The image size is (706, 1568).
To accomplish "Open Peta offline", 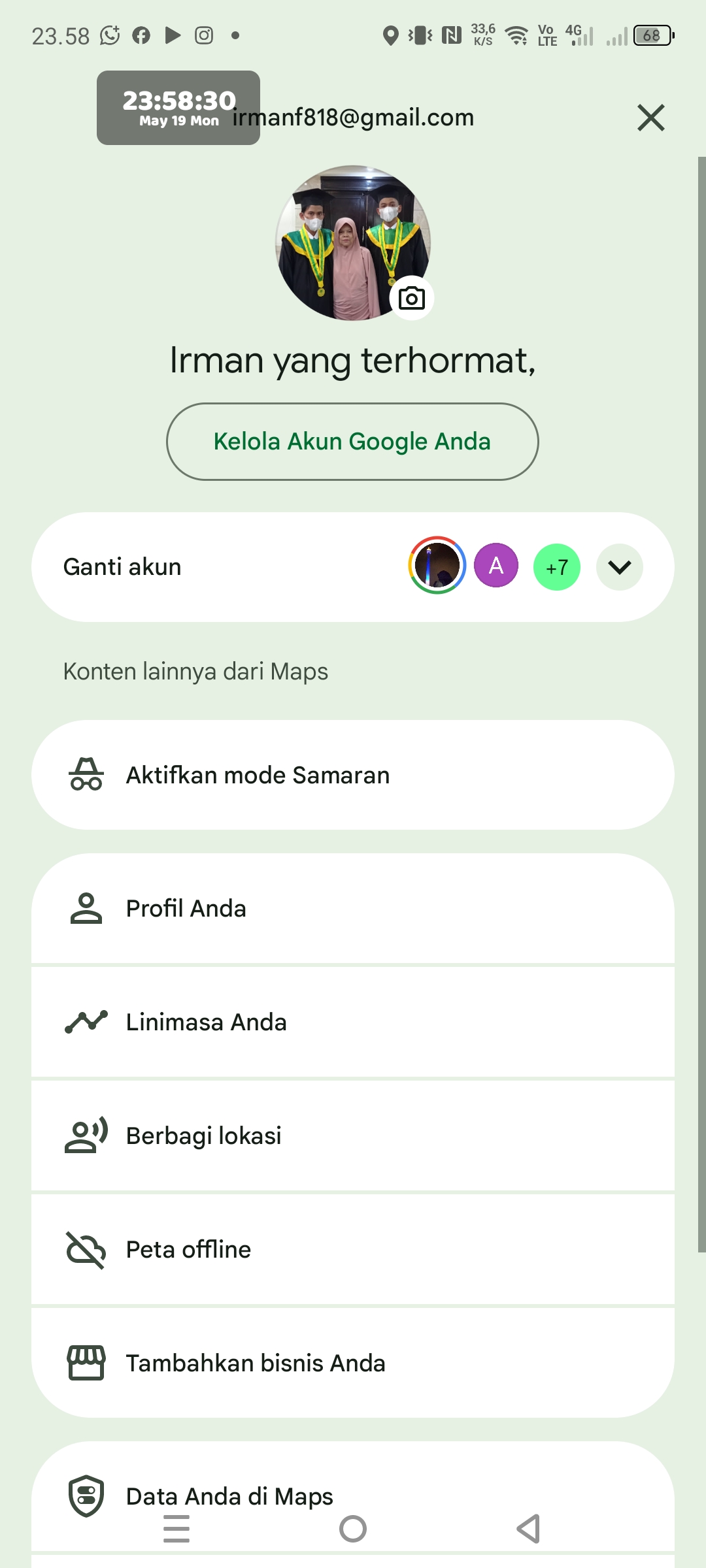I will pos(353,1249).
